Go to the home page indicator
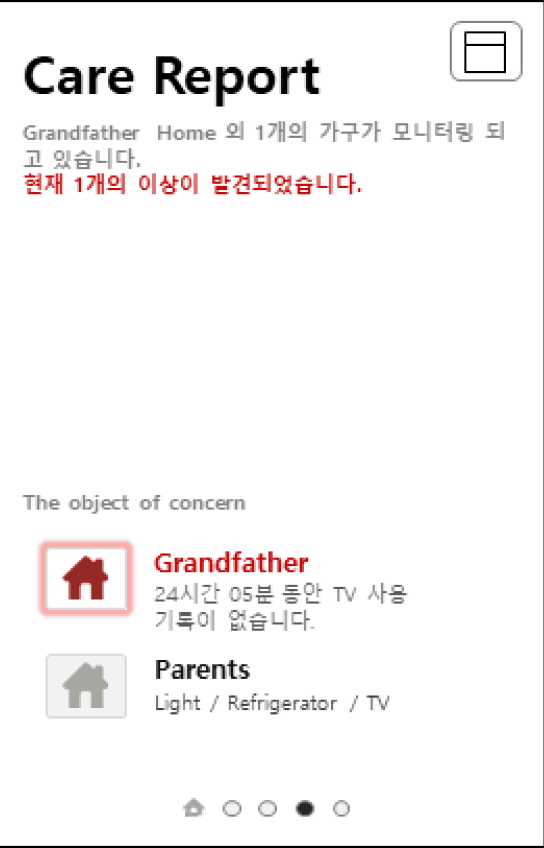Viewport: 544px width, 848px height. pos(194,809)
